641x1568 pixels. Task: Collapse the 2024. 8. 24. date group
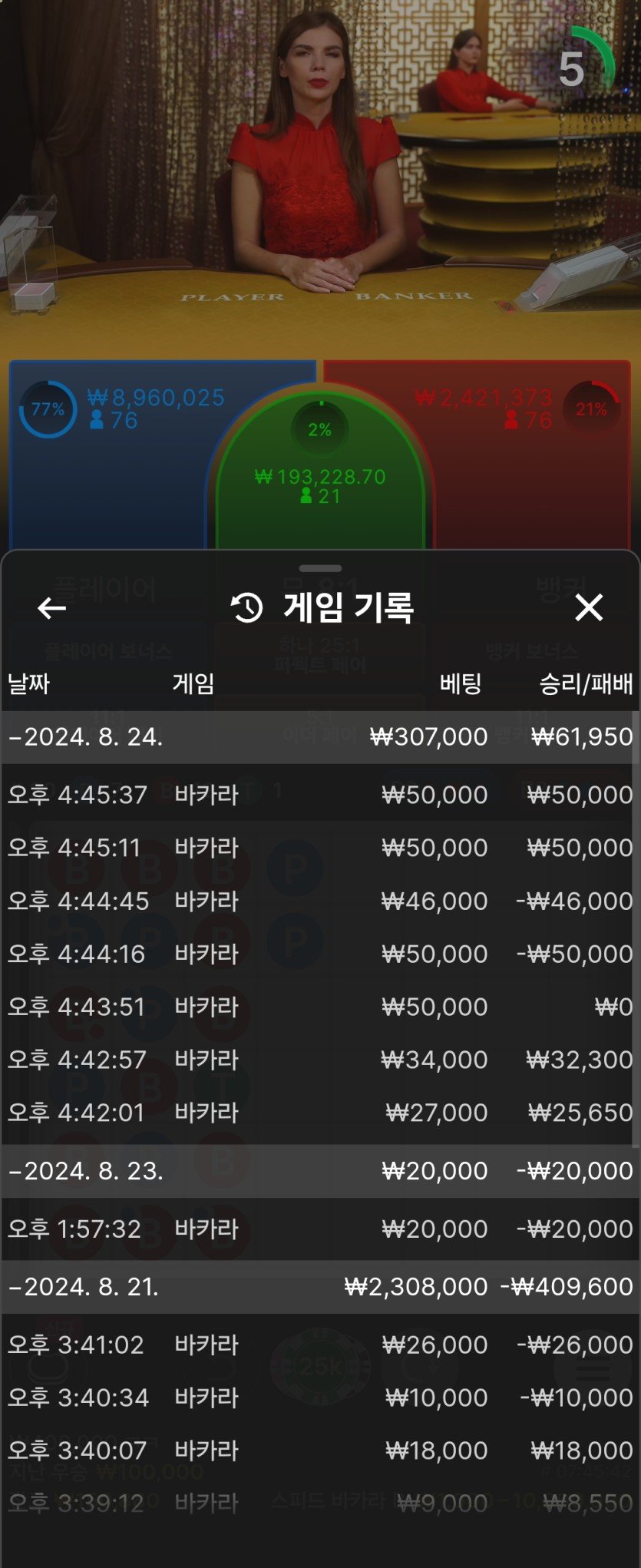(86, 737)
